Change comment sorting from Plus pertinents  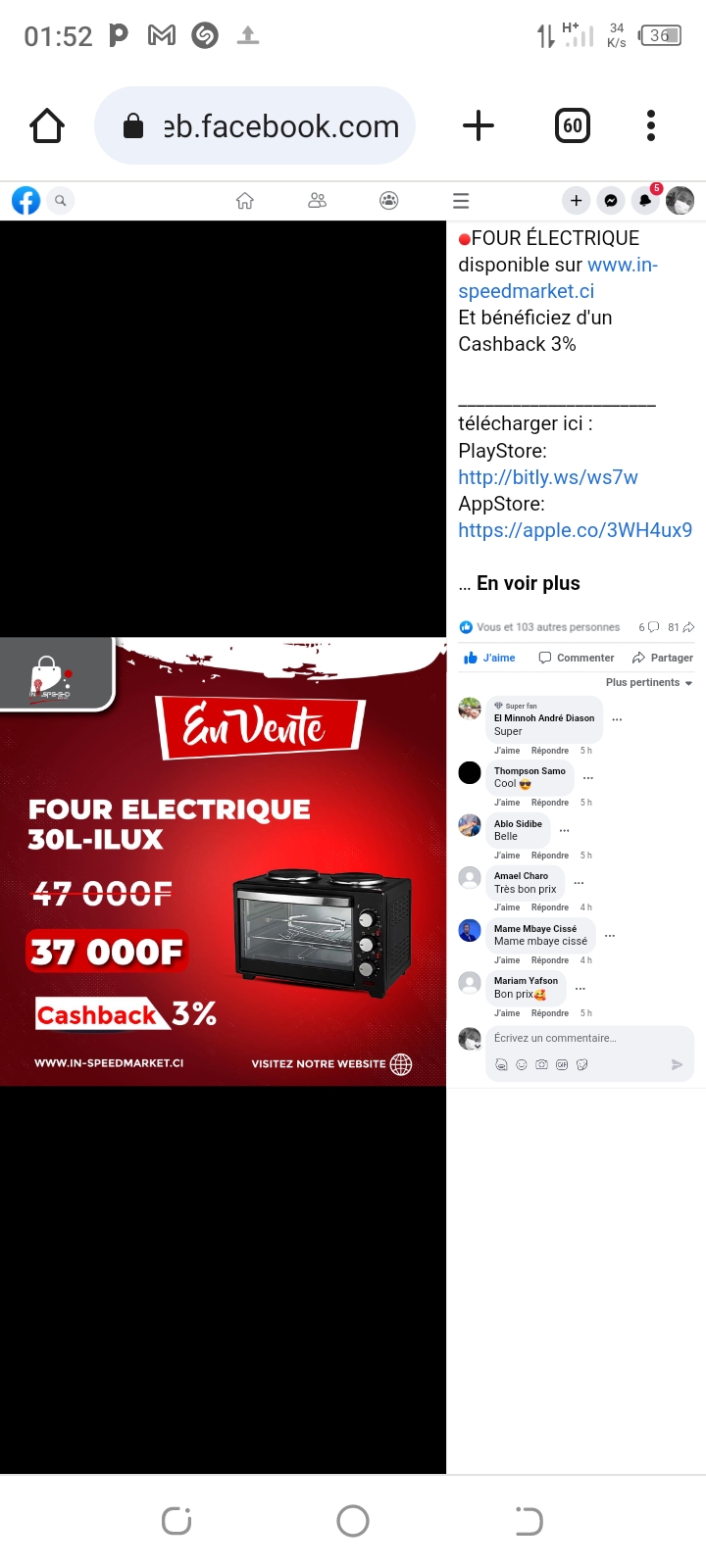click(x=649, y=682)
